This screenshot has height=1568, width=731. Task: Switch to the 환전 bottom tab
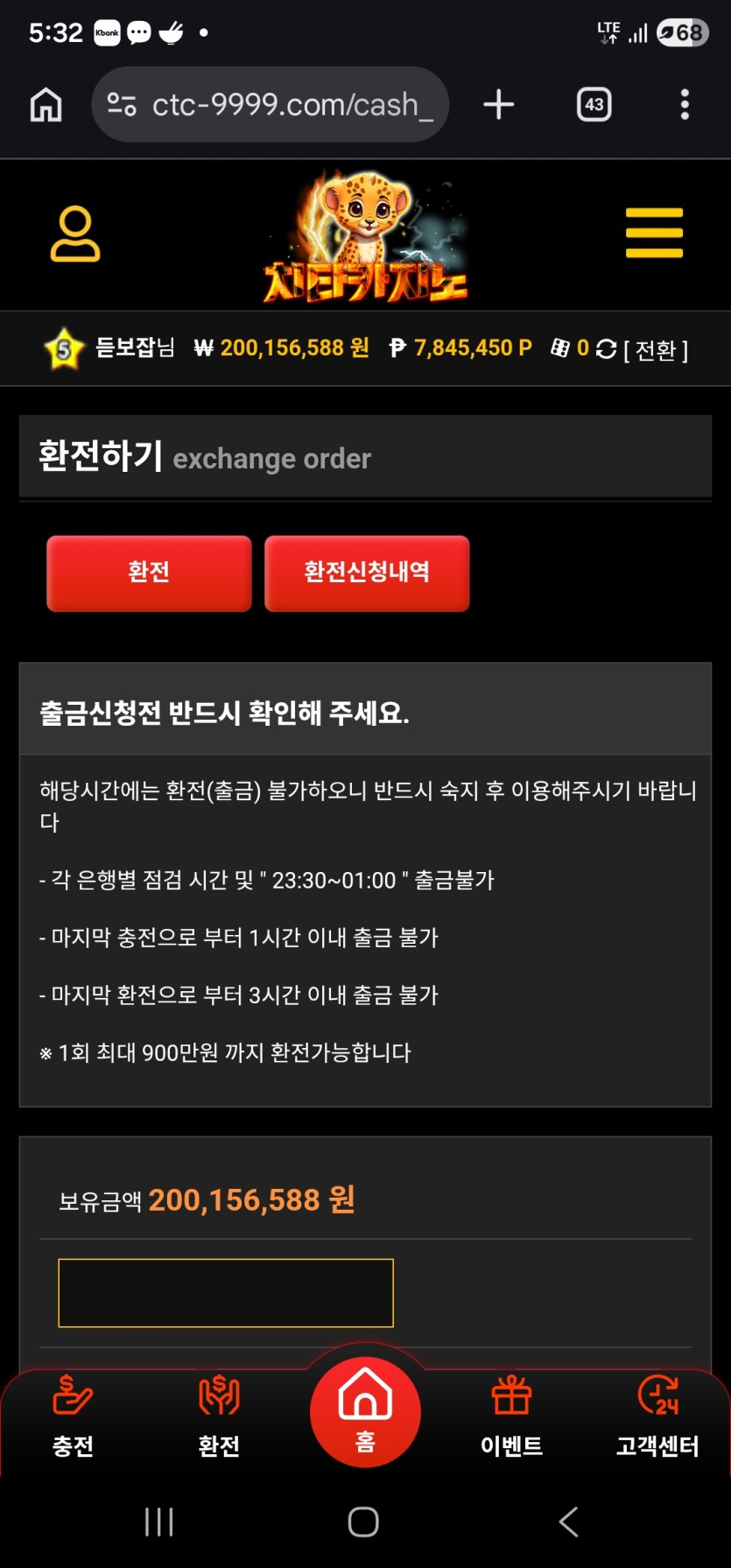[219, 1417]
